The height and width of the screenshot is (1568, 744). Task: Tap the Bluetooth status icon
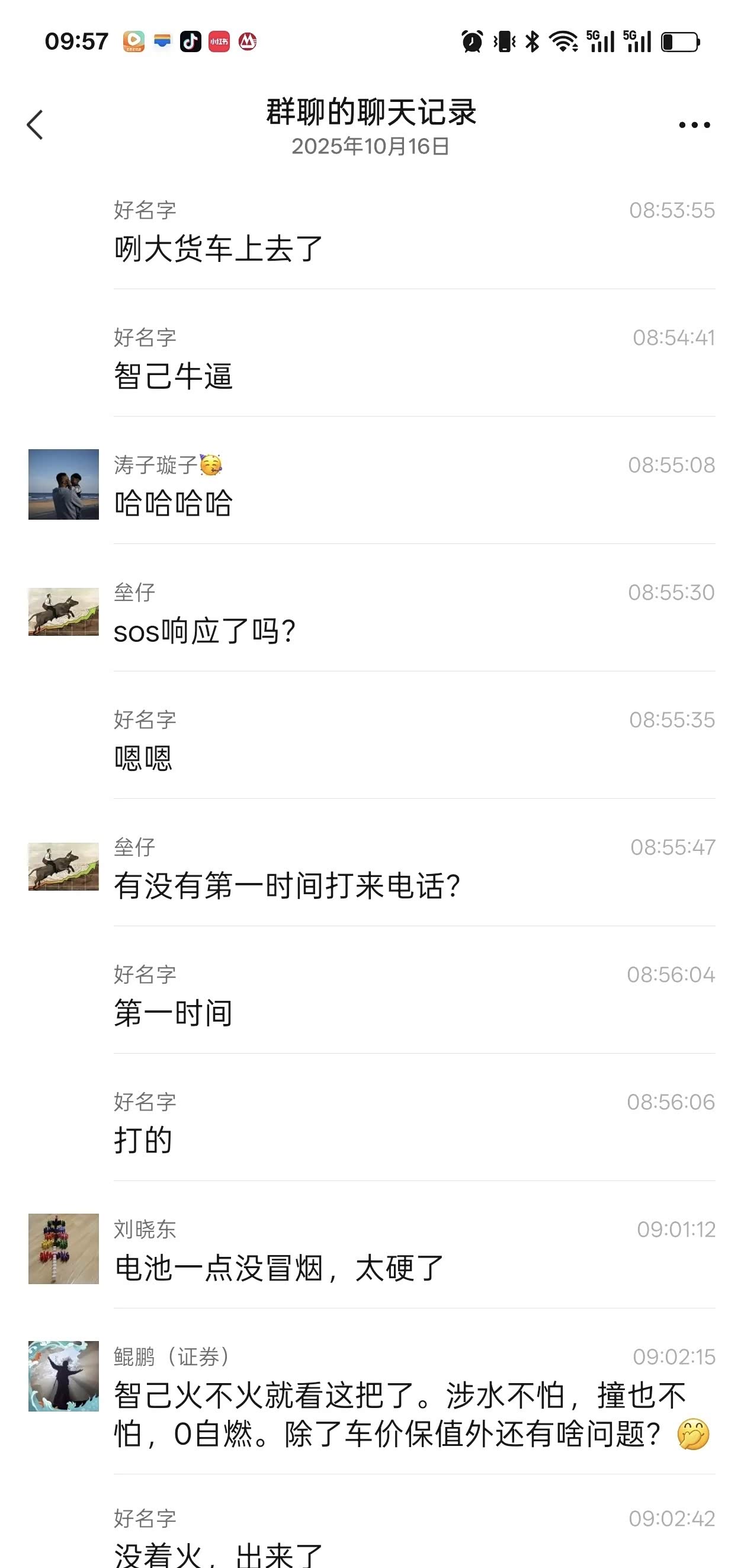click(x=532, y=40)
